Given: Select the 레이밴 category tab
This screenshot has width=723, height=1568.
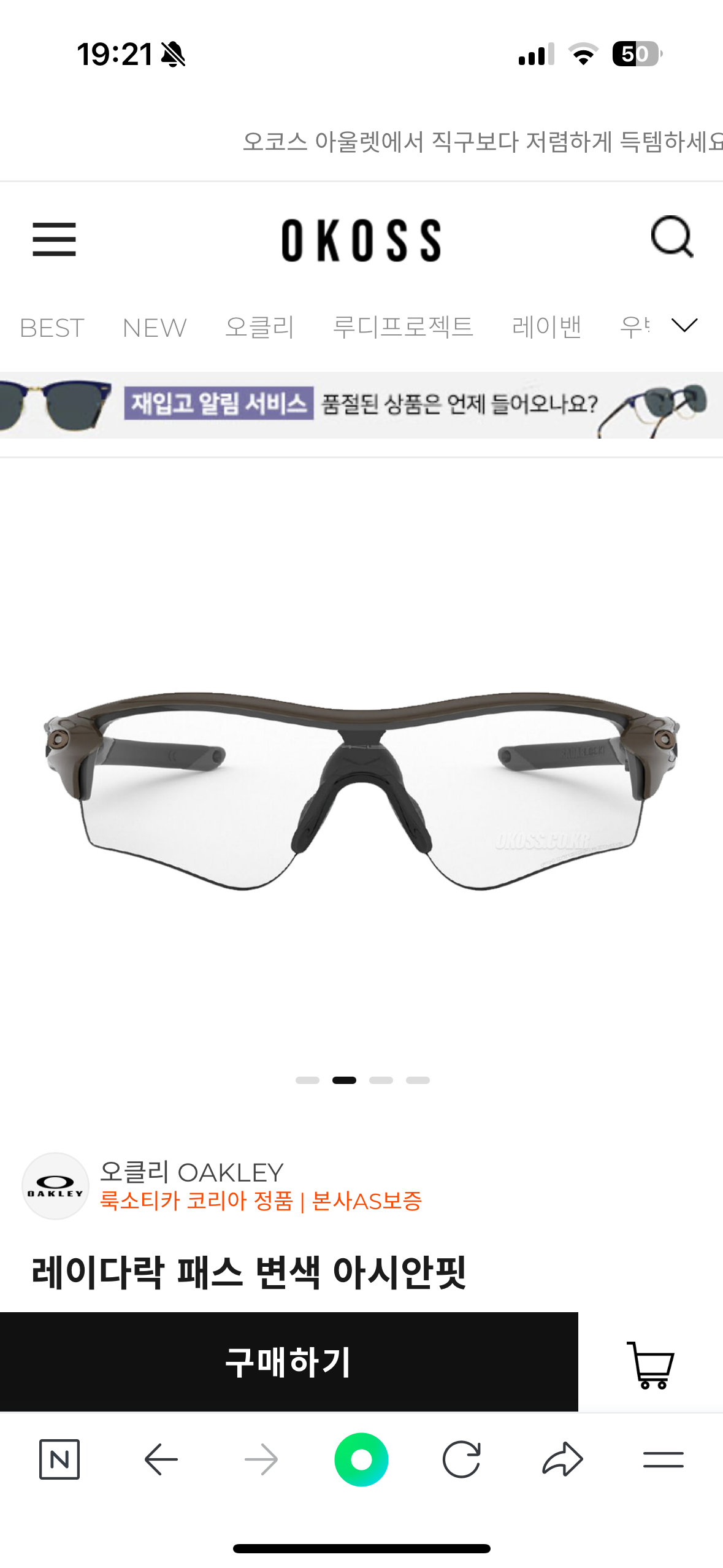Looking at the screenshot, I should 546,328.
